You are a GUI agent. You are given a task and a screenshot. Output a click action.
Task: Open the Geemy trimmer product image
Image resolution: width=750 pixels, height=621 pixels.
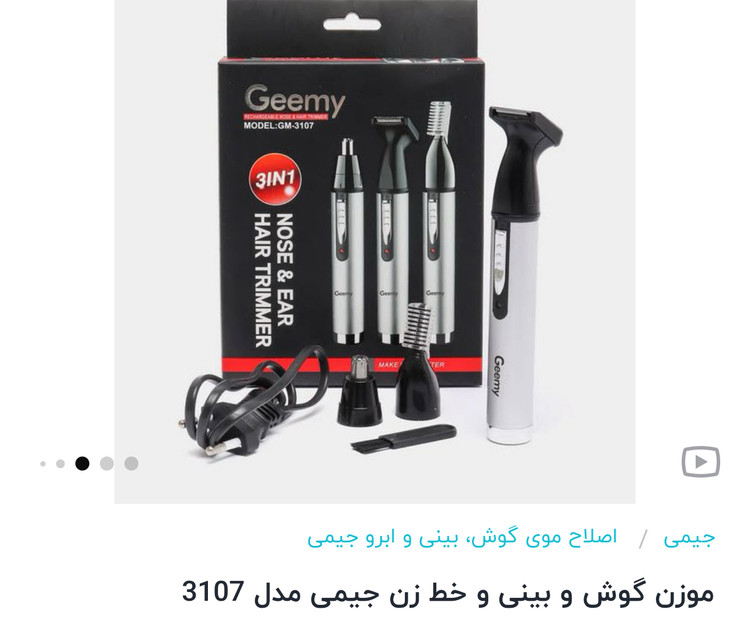click(375, 250)
